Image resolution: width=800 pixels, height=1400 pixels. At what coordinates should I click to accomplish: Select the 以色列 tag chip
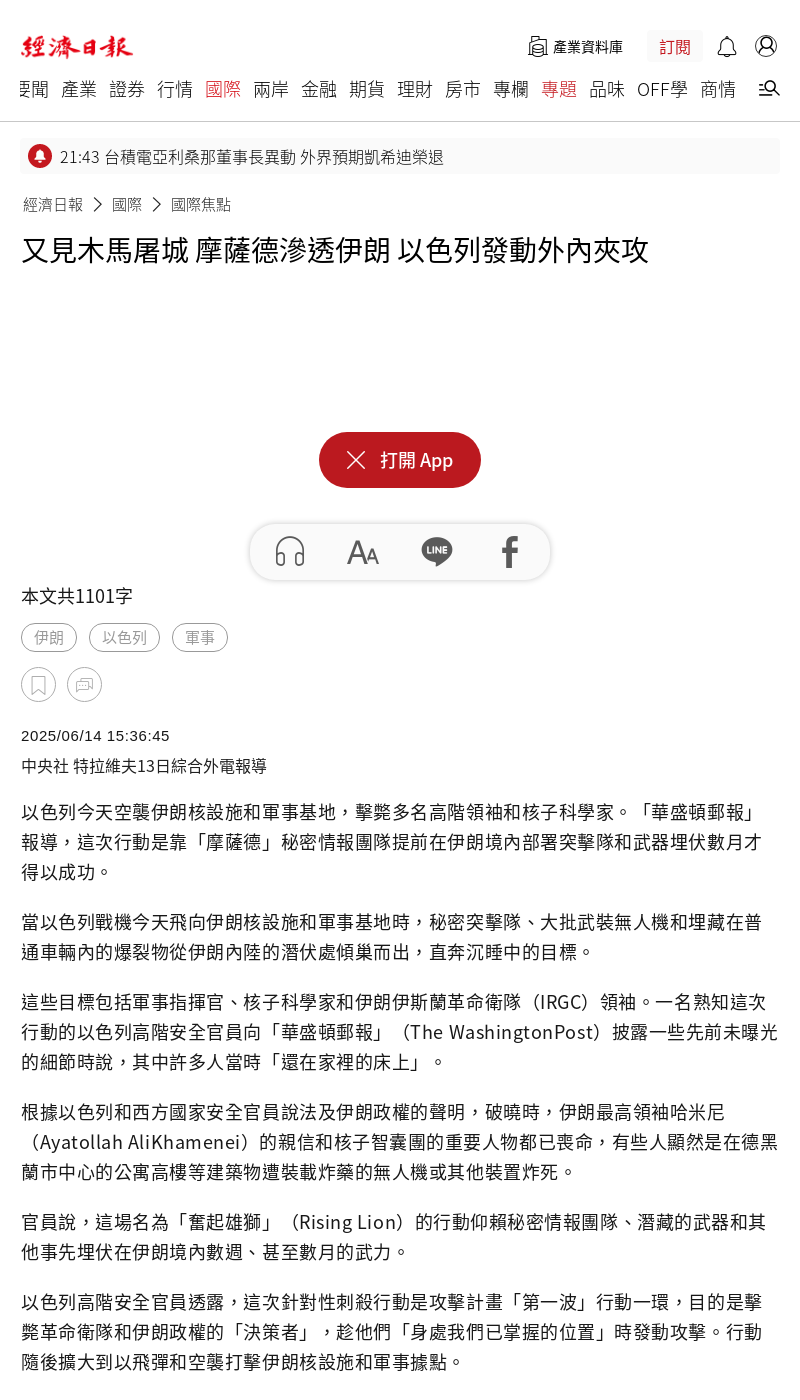coord(124,638)
